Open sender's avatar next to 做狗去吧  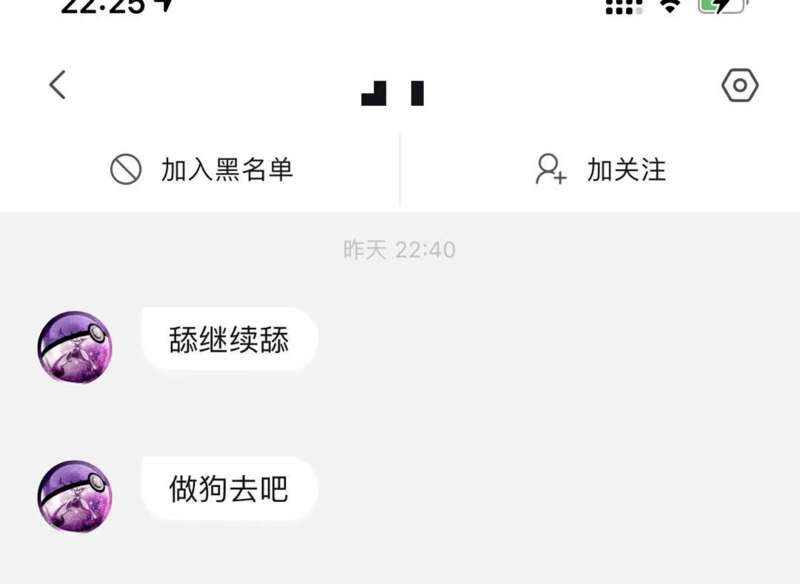tap(75, 496)
